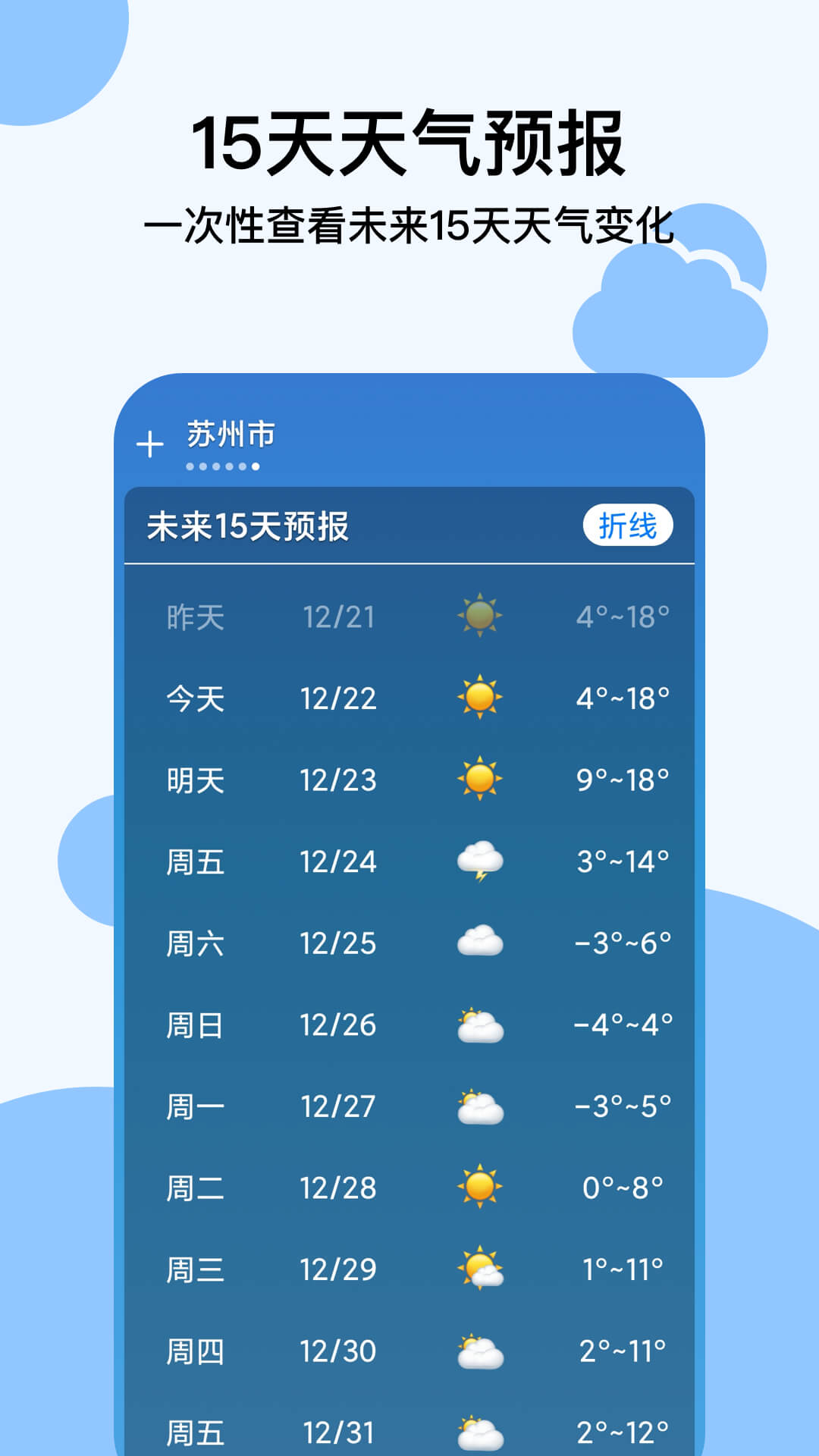The height and width of the screenshot is (1456, 819).
Task: Tap the add city plus icon
Action: click(x=150, y=442)
